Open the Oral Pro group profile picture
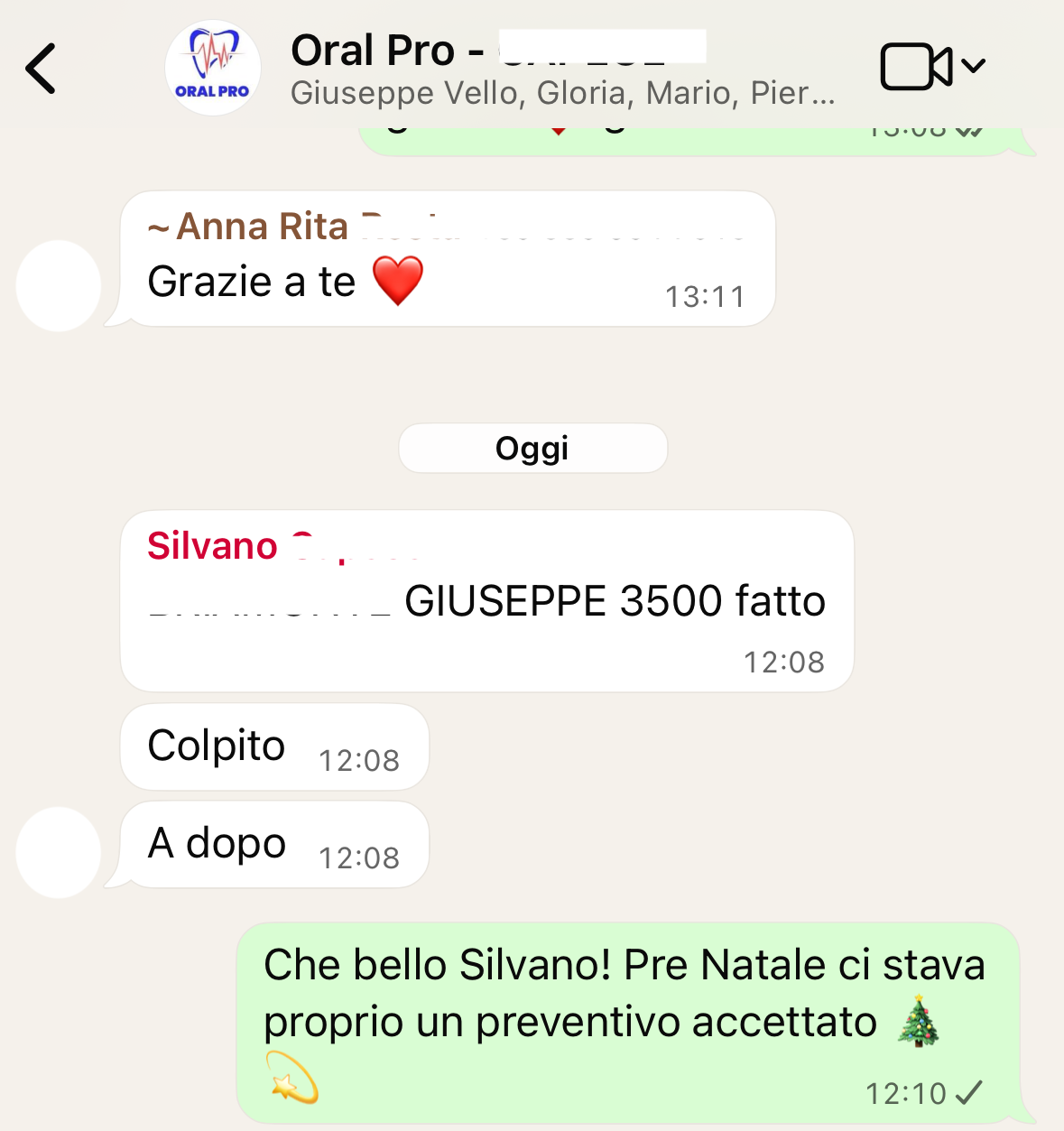 point(213,69)
